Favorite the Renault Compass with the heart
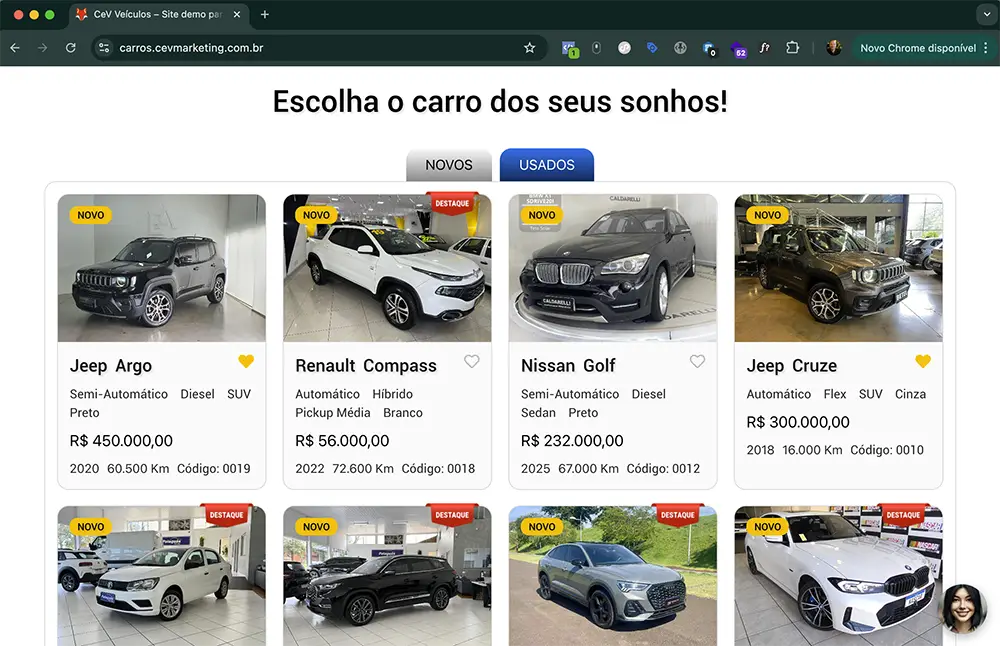Screen dimensions: 1000x646 coord(471,362)
